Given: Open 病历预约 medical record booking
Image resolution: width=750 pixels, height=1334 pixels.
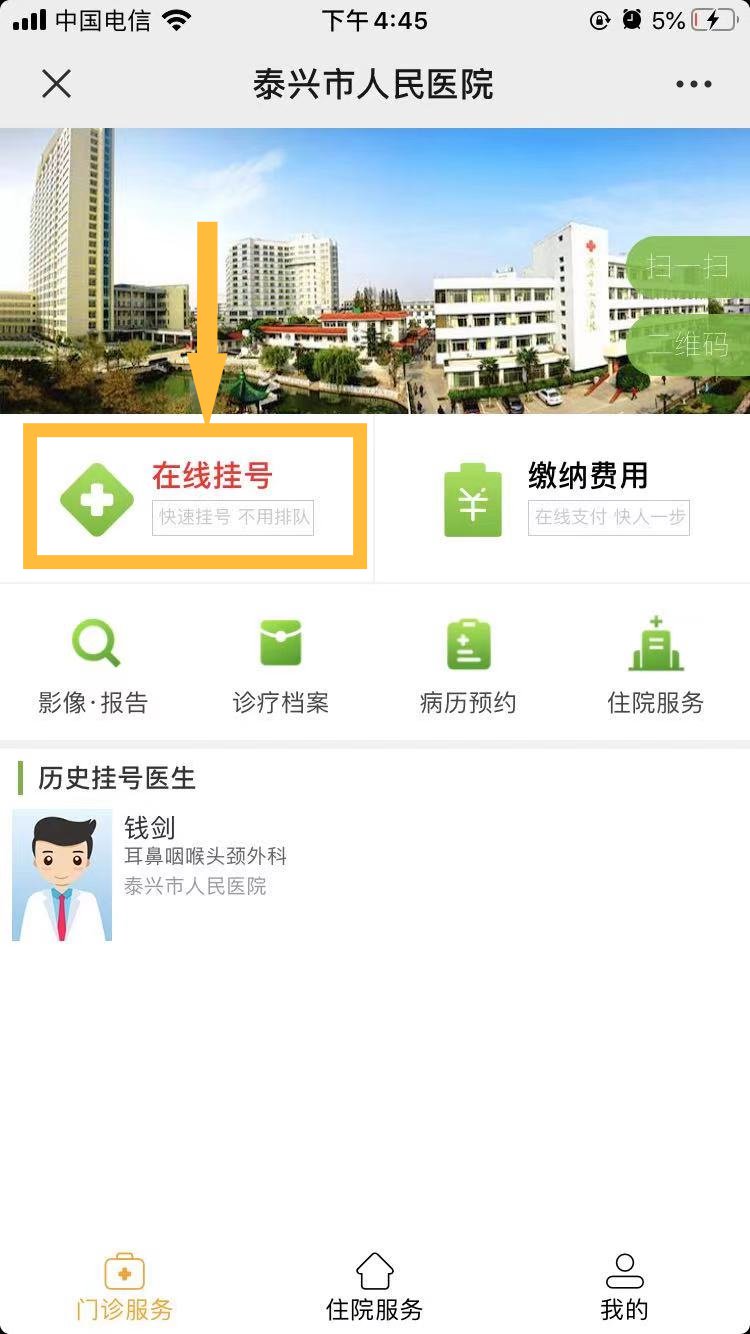Looking at the screenshot, I should [468, 665].
